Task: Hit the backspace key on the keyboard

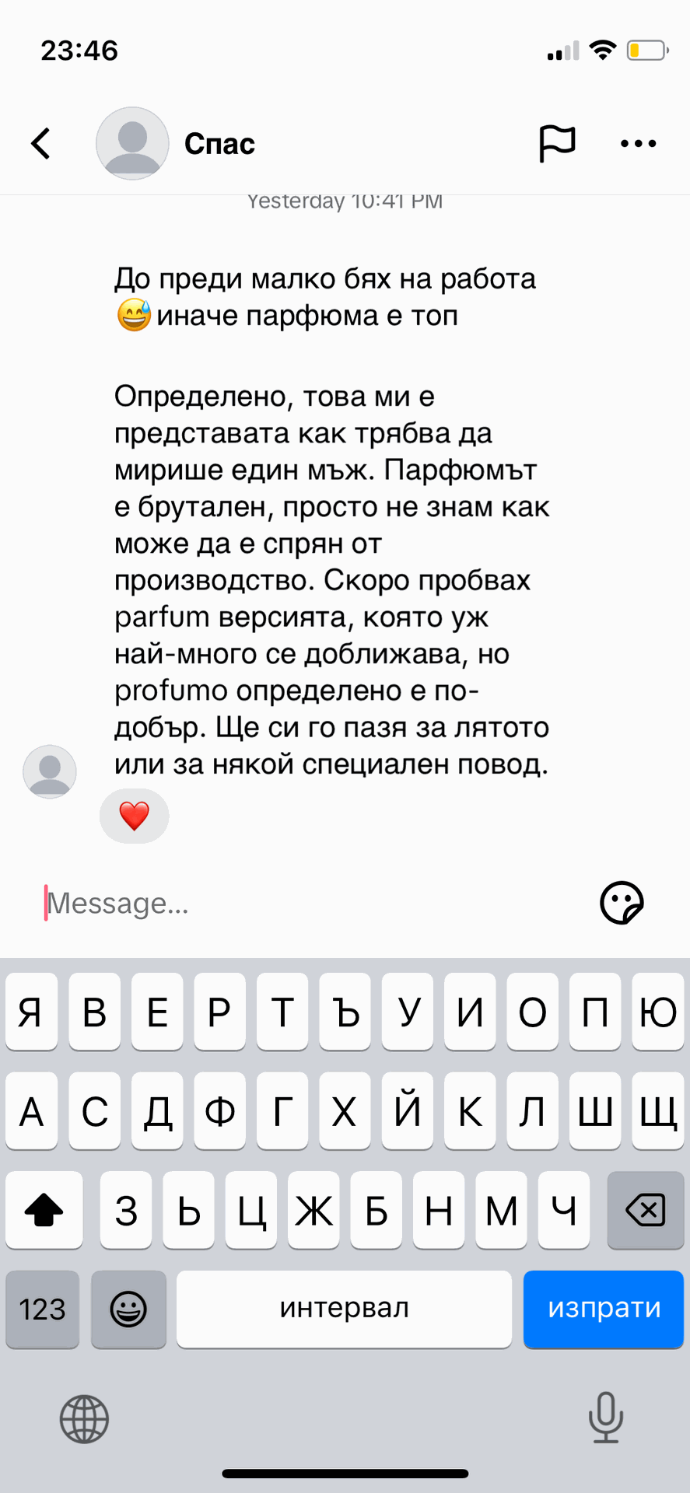Action: tap(645, 1211)
